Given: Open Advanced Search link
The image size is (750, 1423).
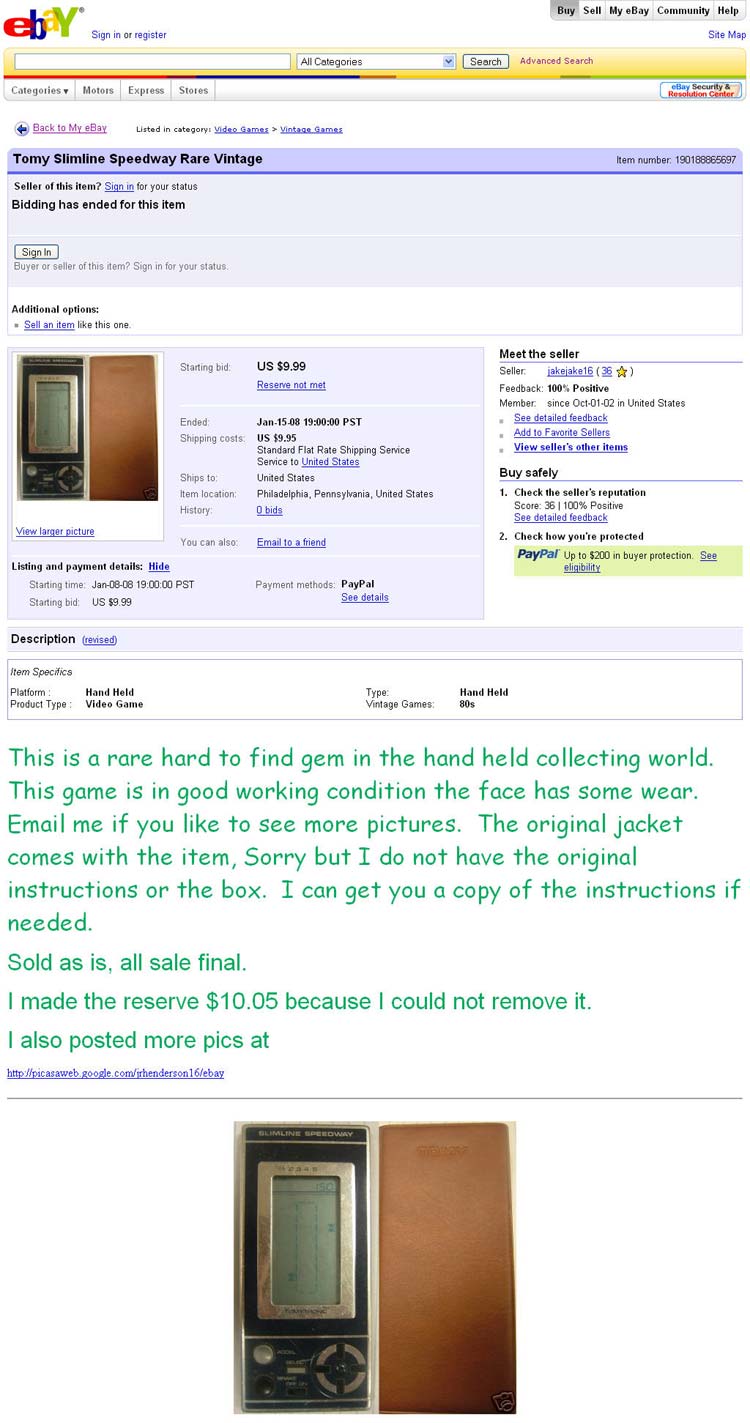Looking at the screenshot, I should click(556, 61).
